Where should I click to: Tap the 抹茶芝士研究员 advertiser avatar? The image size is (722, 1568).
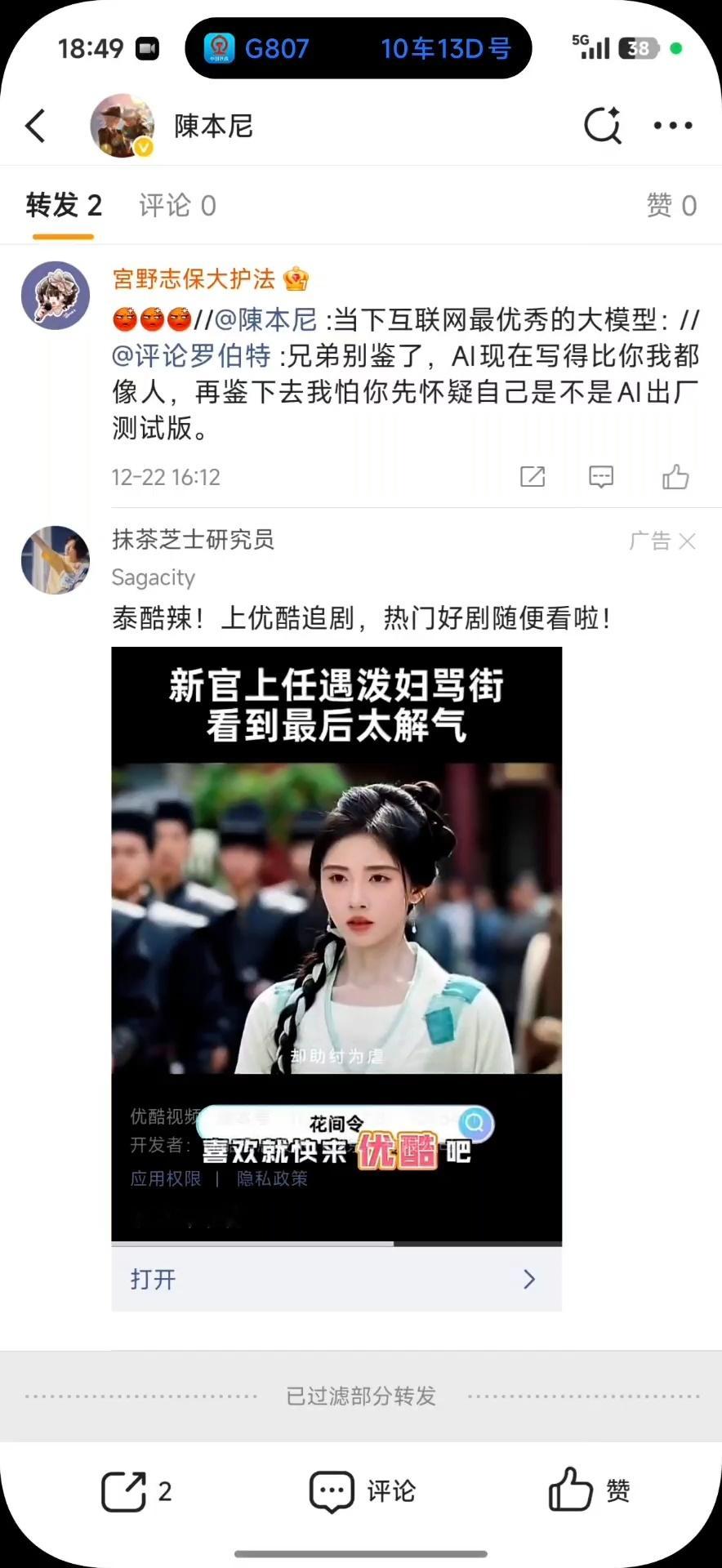coord(55,560)
